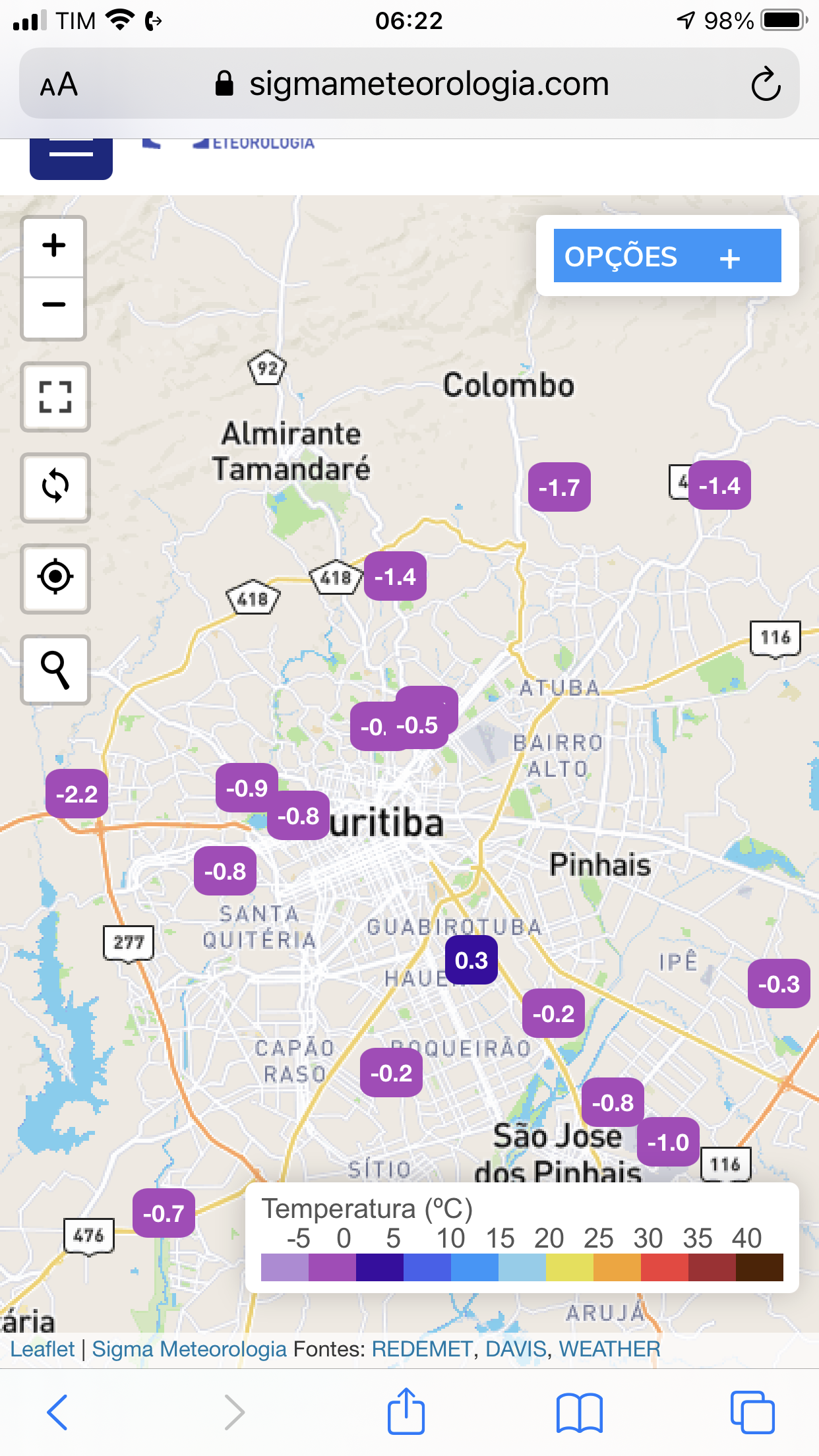The image size is (819, 1456).
Task: Expand the OPÇÕES panel
Action: tap(667, 256)
